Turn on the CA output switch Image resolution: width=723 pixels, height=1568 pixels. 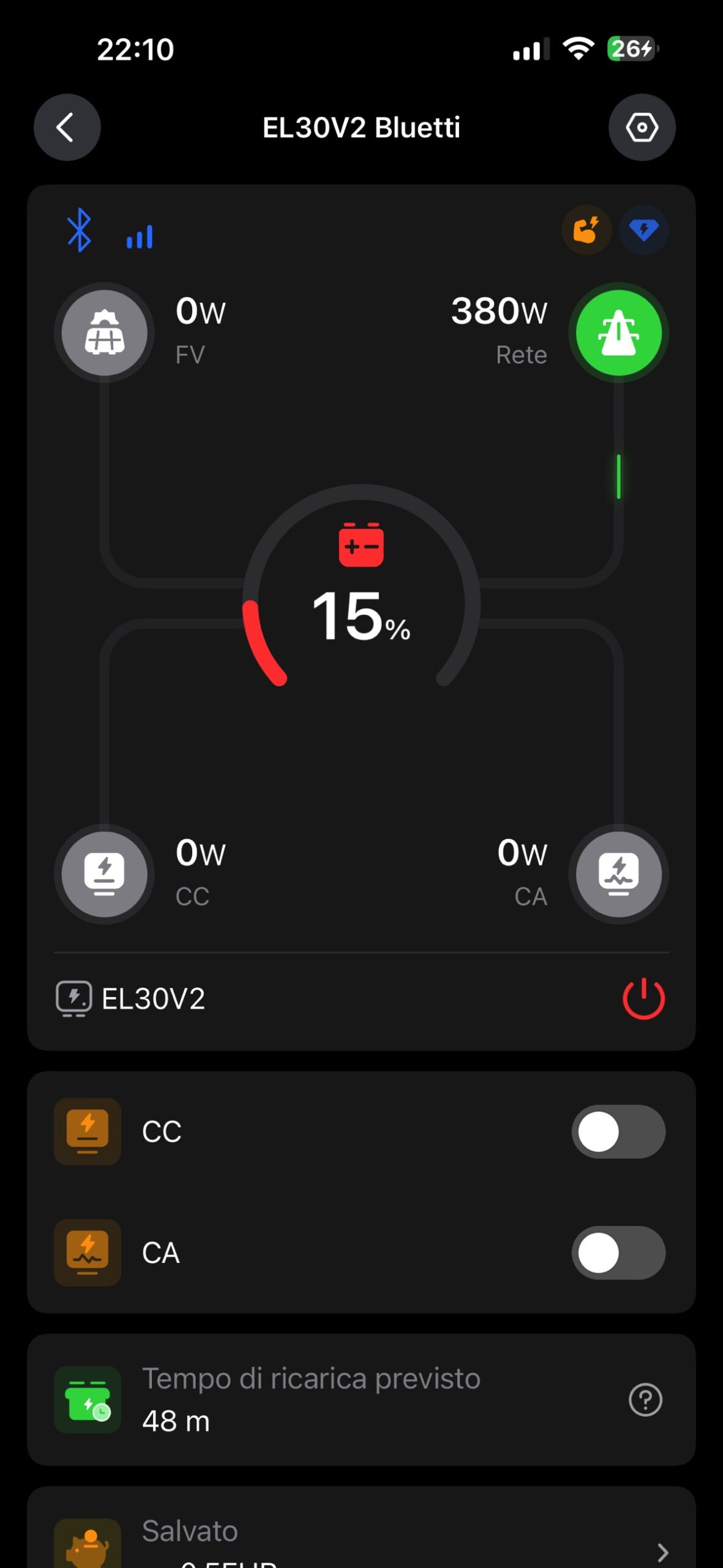(x=618, y=1253)
